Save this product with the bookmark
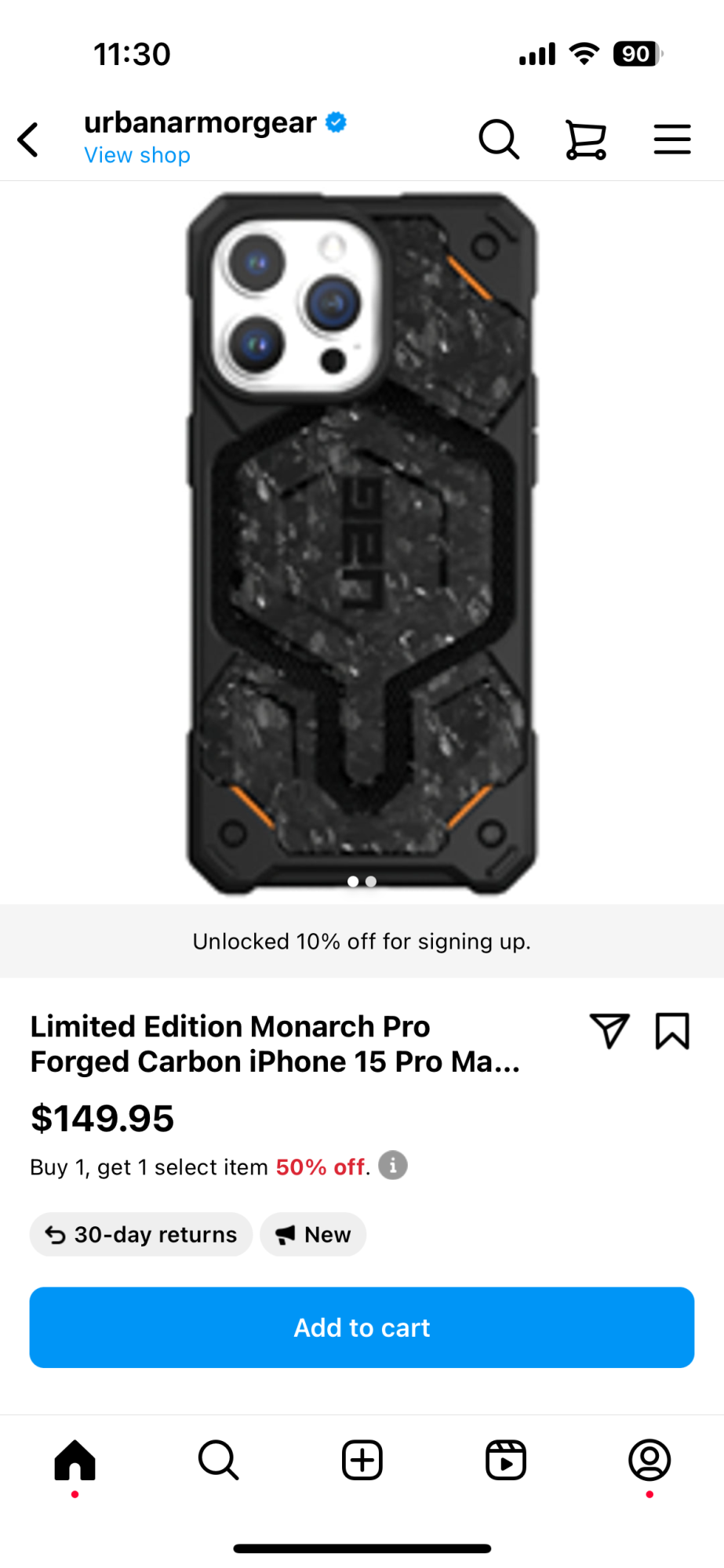724x1568 pixels. point(672,1030)
